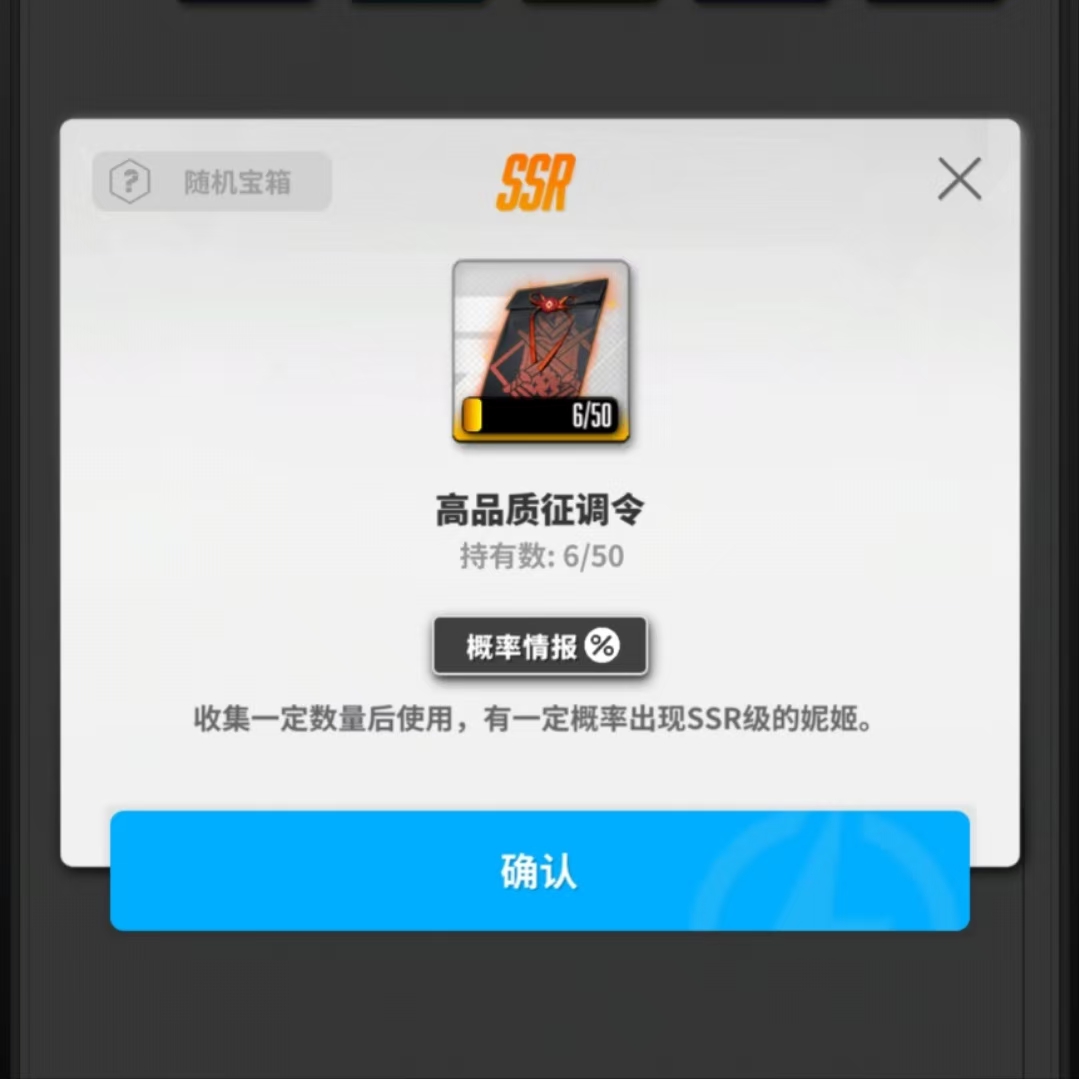Tap the 确认 confirm button
The image size is (1079, 1079).
pyautogui.click(x=539, y=871)
